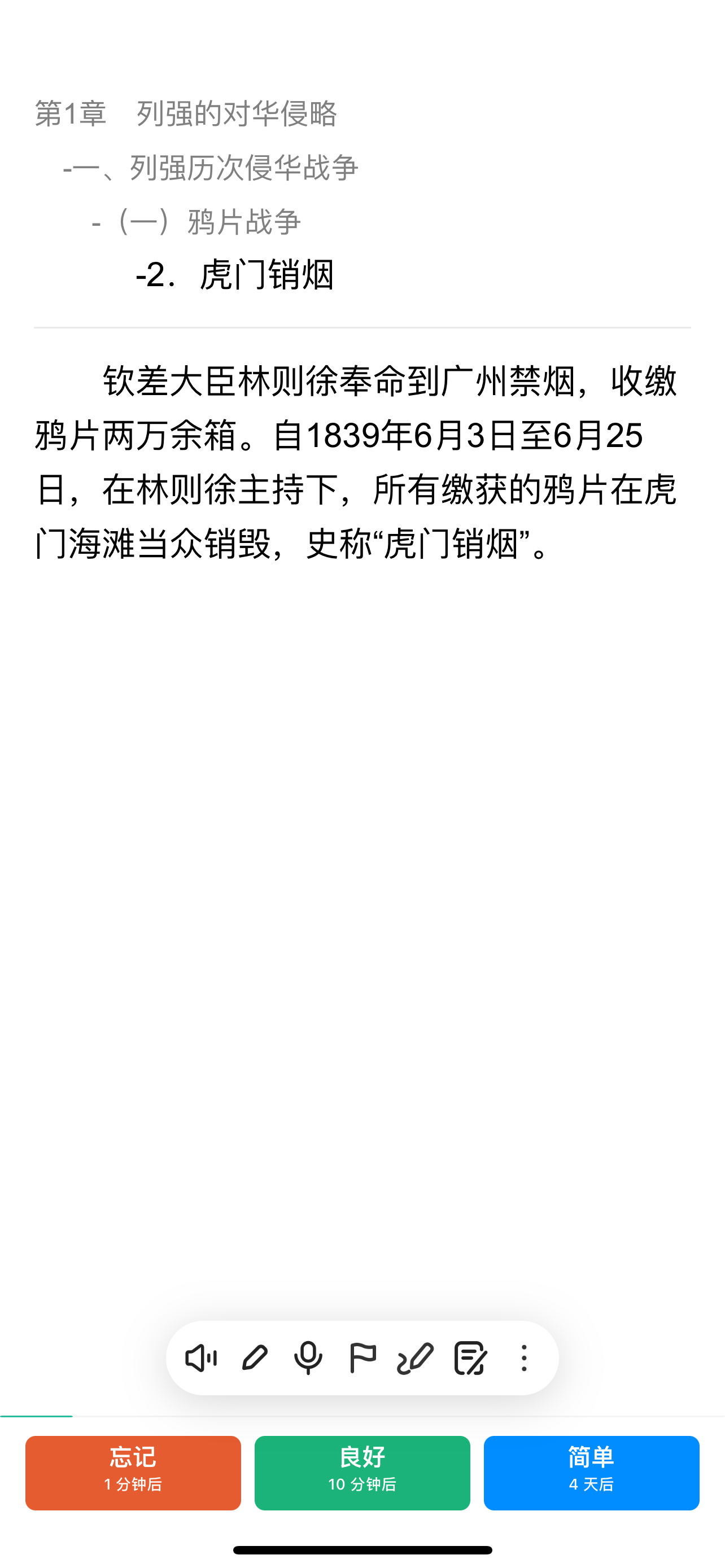Start voice recording with the microphone icon
The height and width of the screenshot is (1568, 725).
point(308,1358)
